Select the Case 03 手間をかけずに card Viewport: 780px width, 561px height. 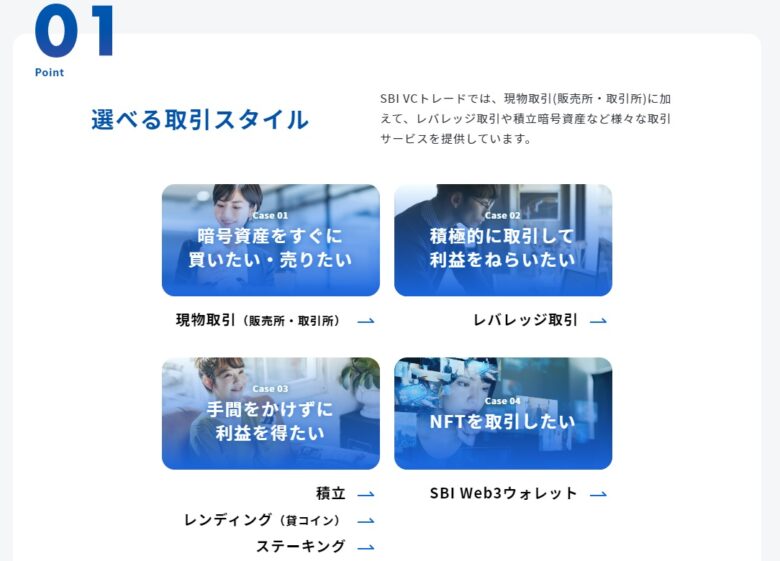270,413
